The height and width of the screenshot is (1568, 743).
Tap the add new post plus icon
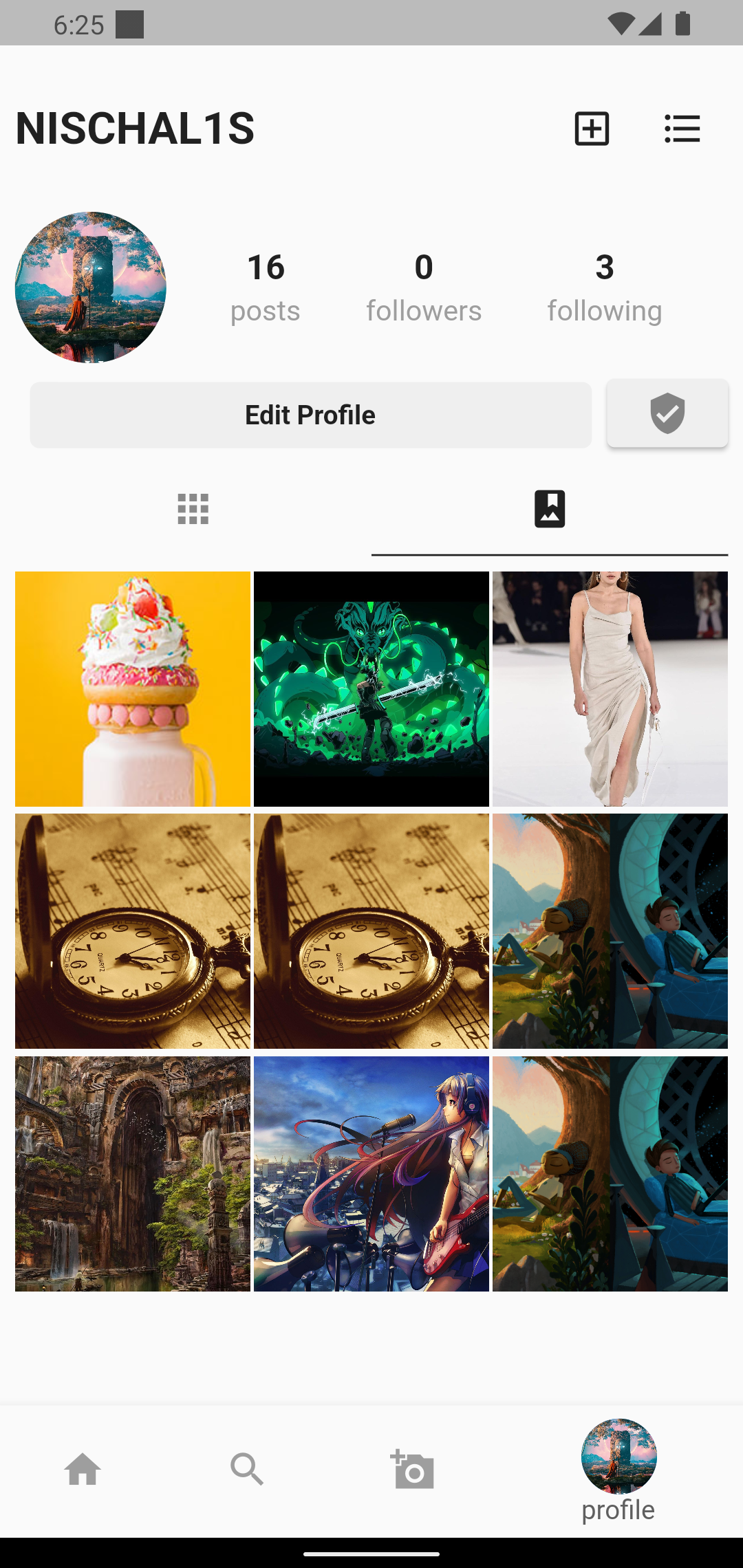(592, 129)
